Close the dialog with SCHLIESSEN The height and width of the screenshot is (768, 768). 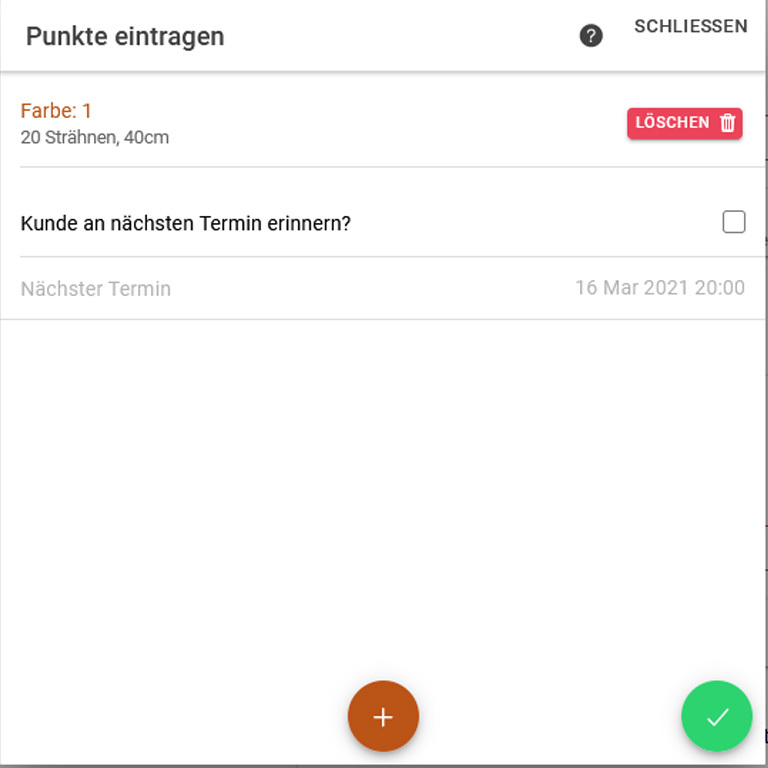pyautogui.click(x=690, y=27)
